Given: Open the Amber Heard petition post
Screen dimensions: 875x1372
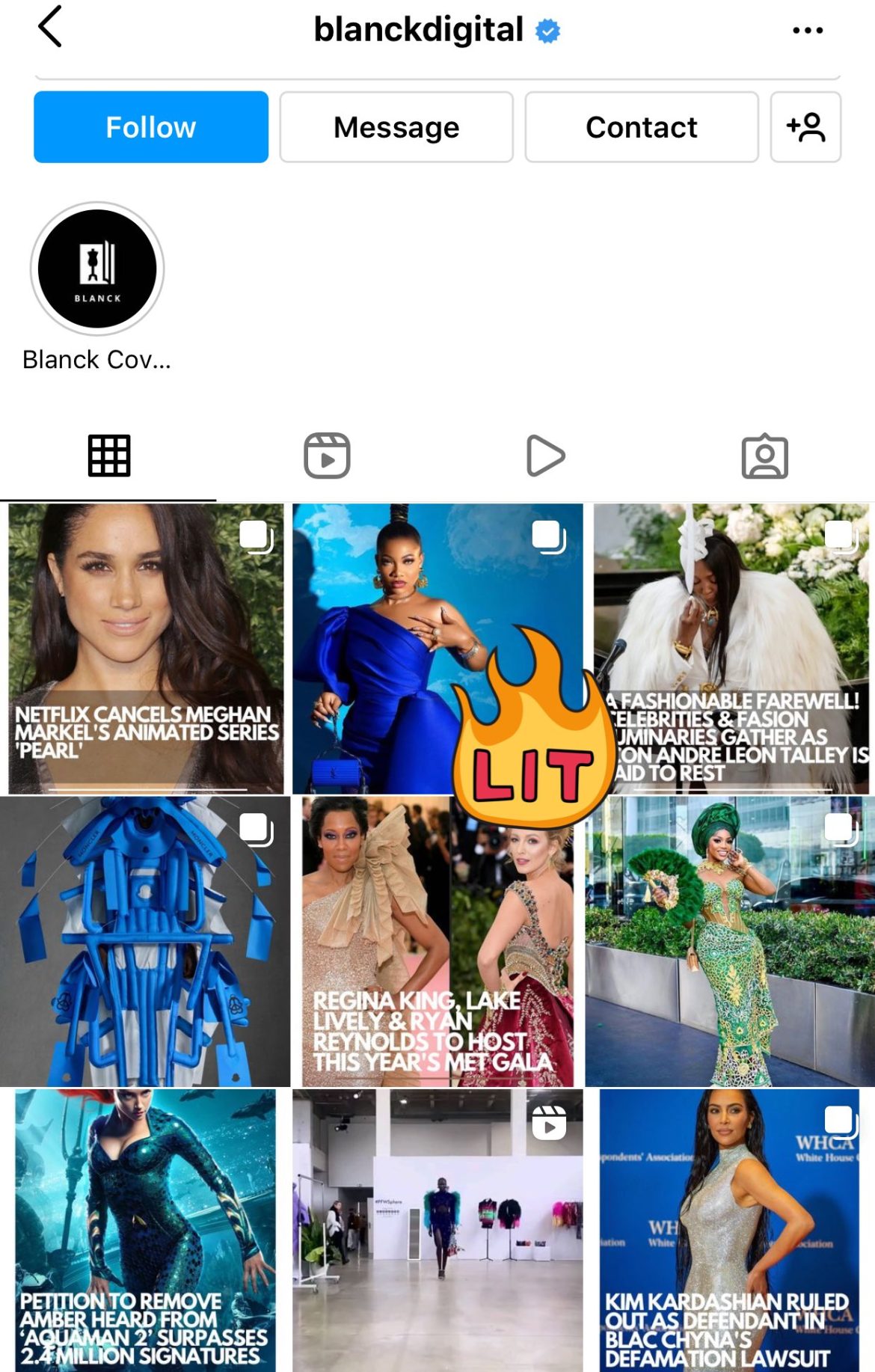Looking at the screenshot, I should tap(145, 1230).
